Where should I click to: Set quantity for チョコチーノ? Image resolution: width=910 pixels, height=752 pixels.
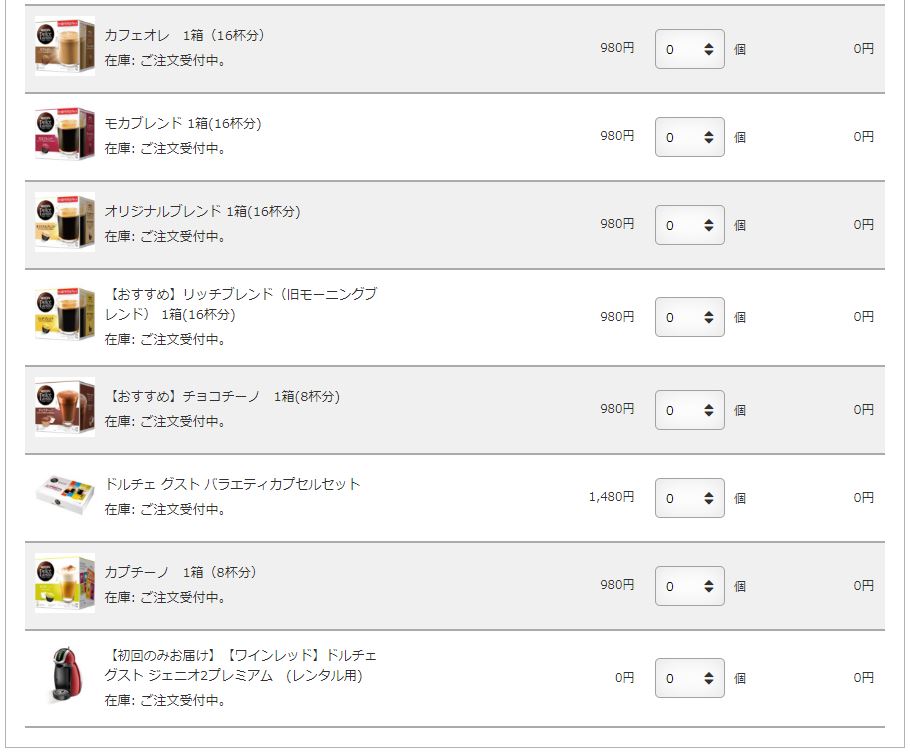click(689, 410)
